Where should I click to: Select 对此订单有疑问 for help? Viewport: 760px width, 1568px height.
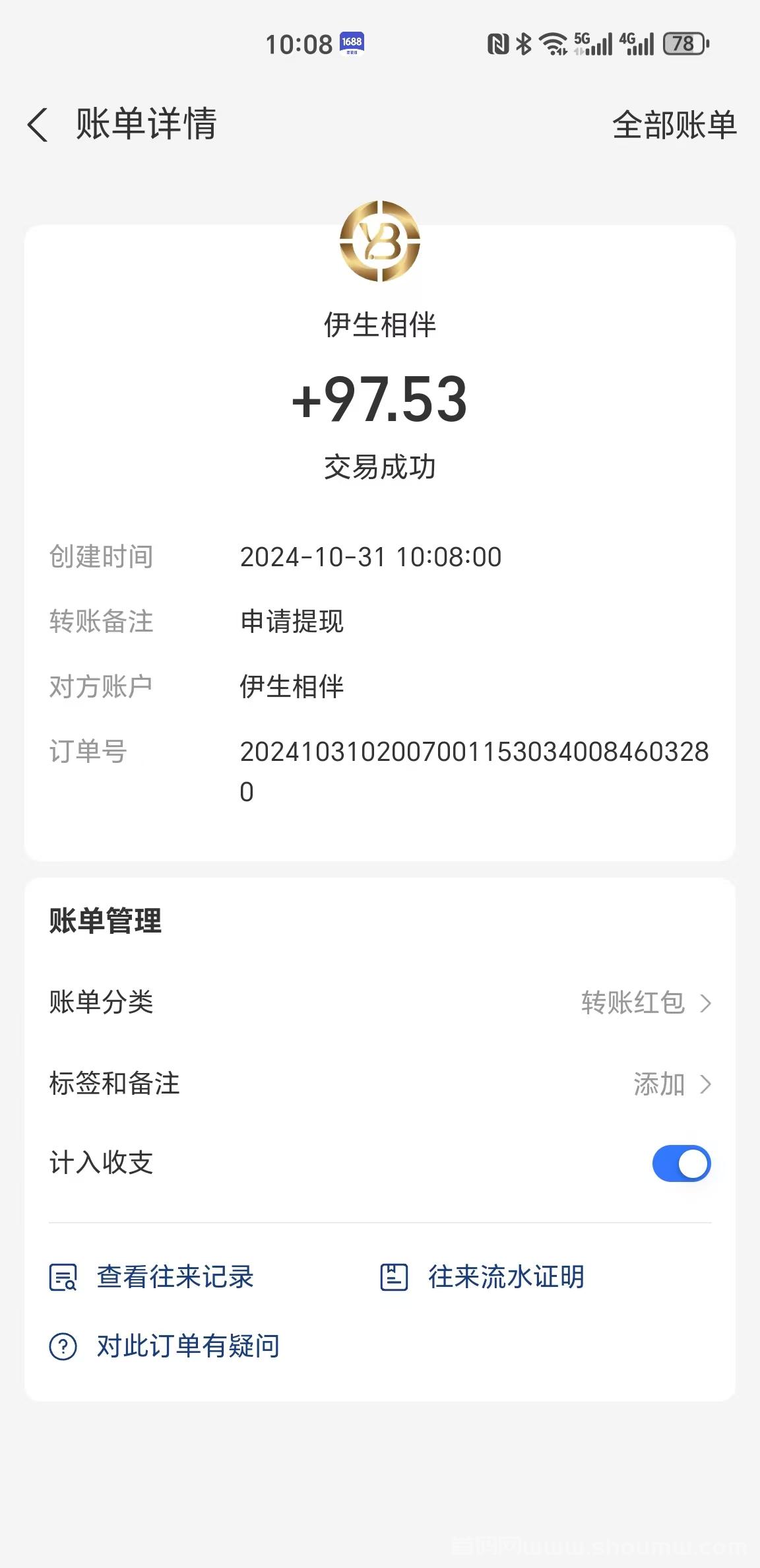pyautogui.click(x=165, y=1346)
